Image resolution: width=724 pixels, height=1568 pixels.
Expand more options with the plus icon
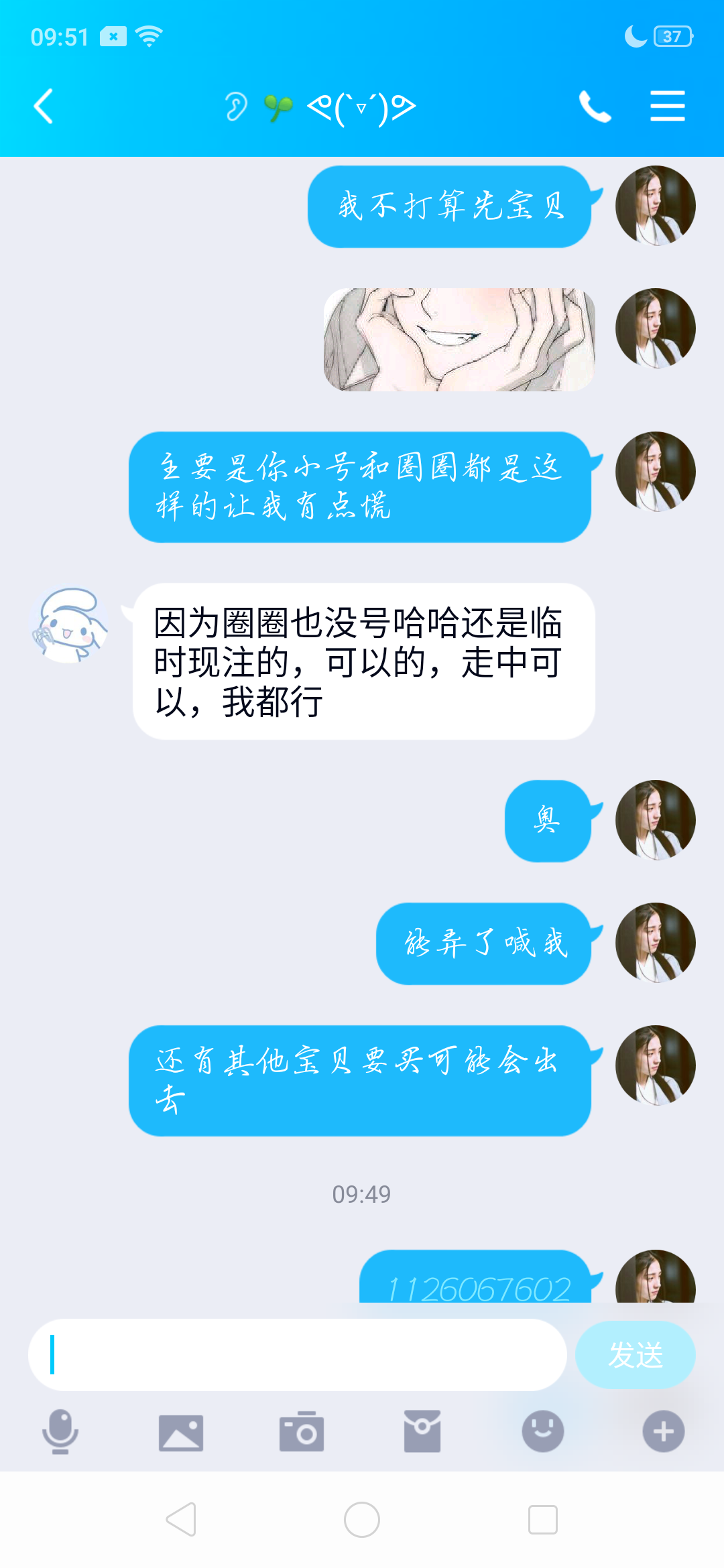[663, 1432]
